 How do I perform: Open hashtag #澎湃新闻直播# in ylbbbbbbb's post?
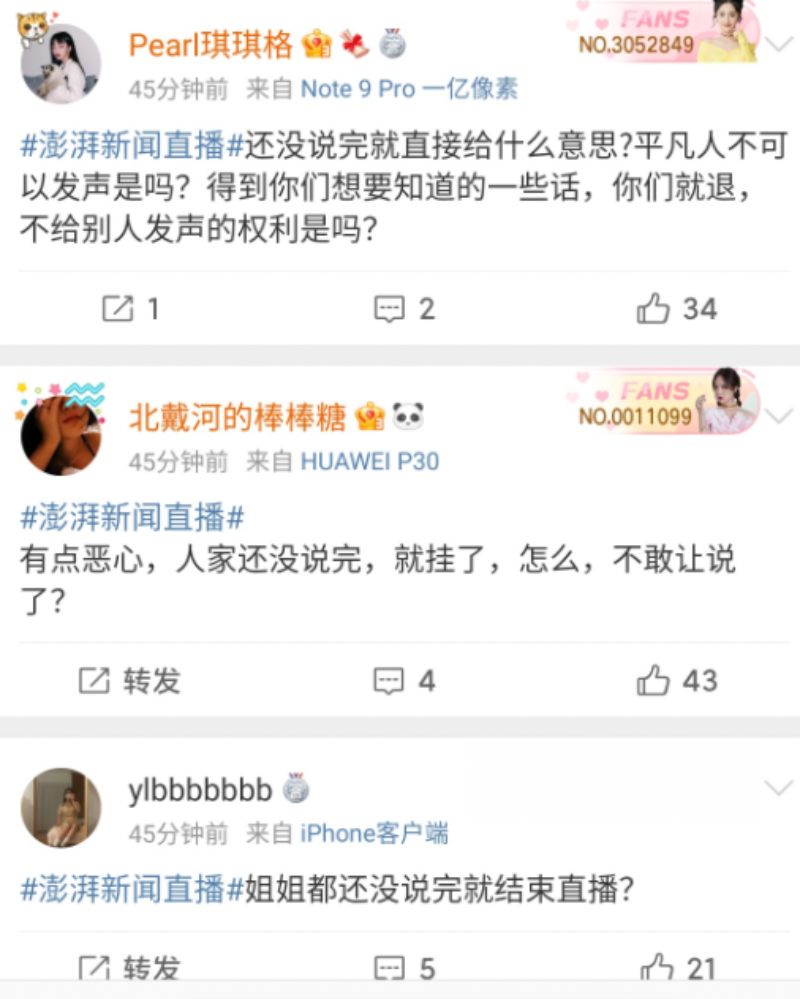133,889
